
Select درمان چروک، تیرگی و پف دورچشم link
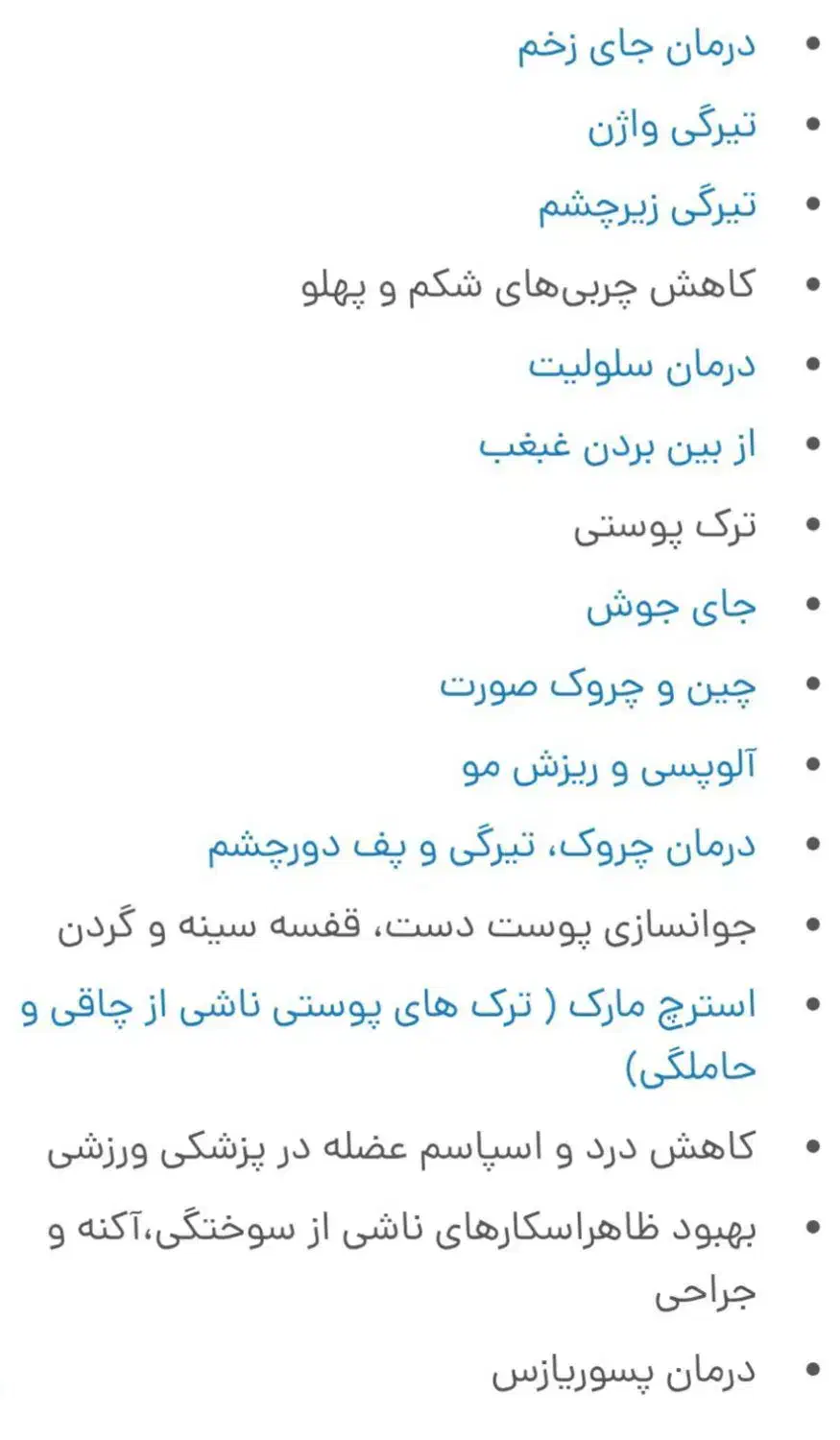tap(482, 846)
